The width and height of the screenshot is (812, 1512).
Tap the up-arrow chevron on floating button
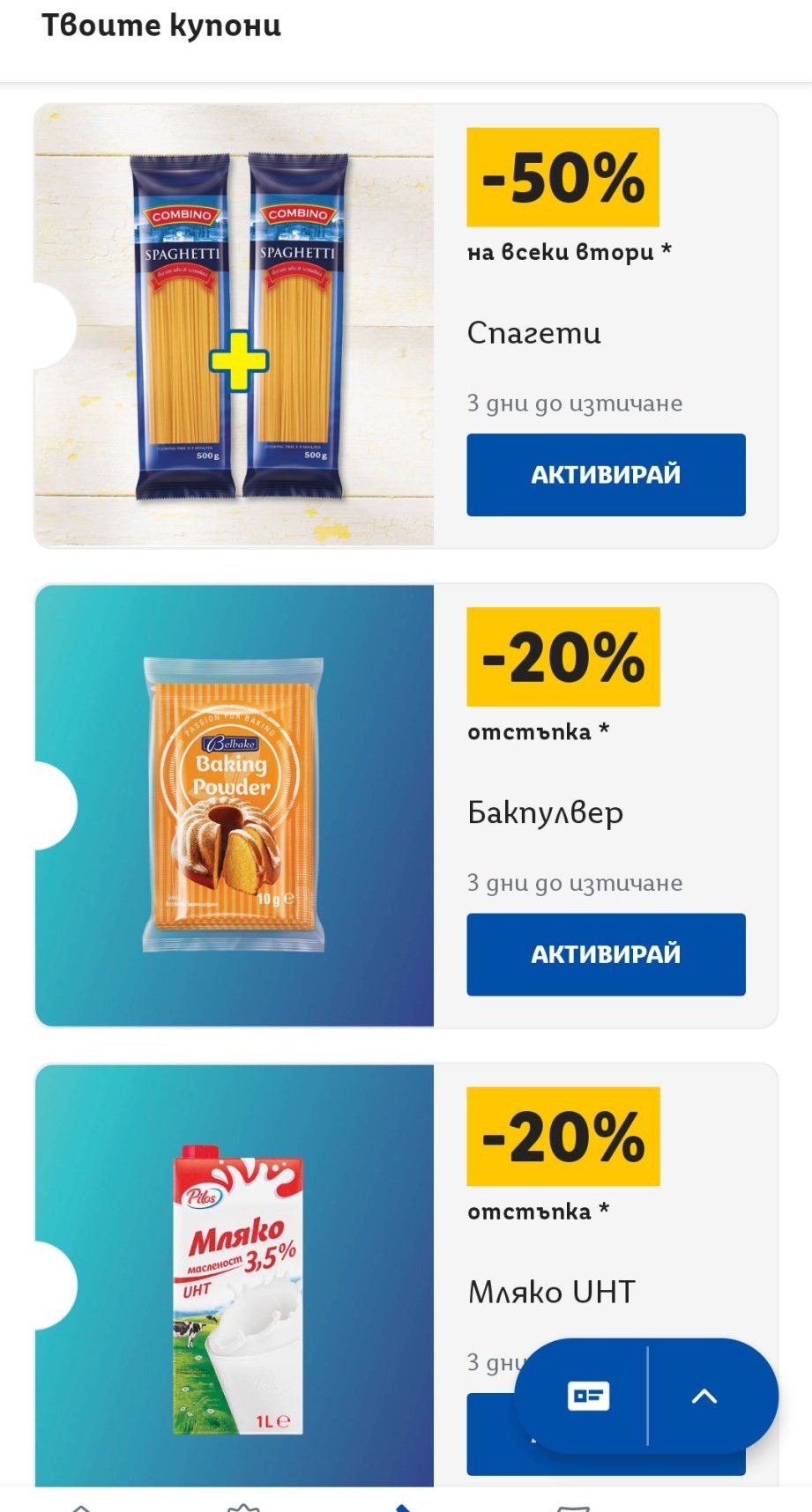(704, 1396)
